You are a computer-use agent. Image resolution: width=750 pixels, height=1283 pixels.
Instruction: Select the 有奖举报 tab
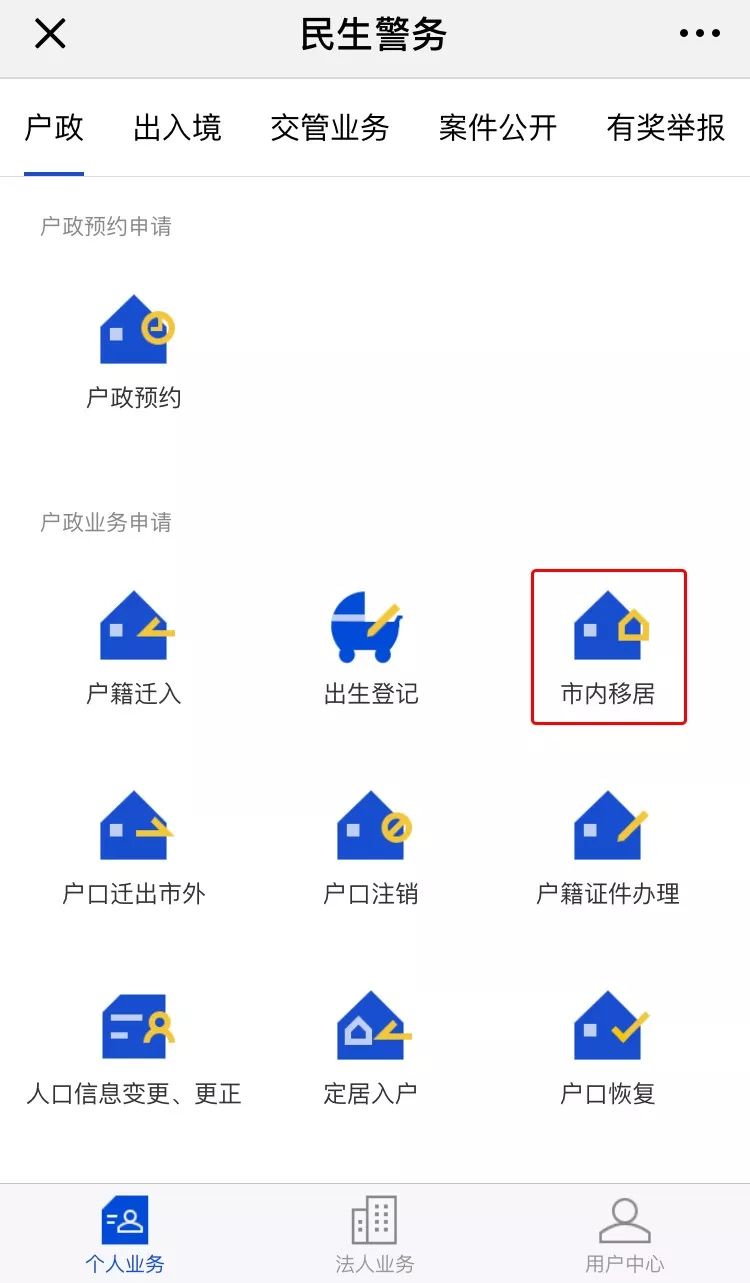[x=666, y=128]
